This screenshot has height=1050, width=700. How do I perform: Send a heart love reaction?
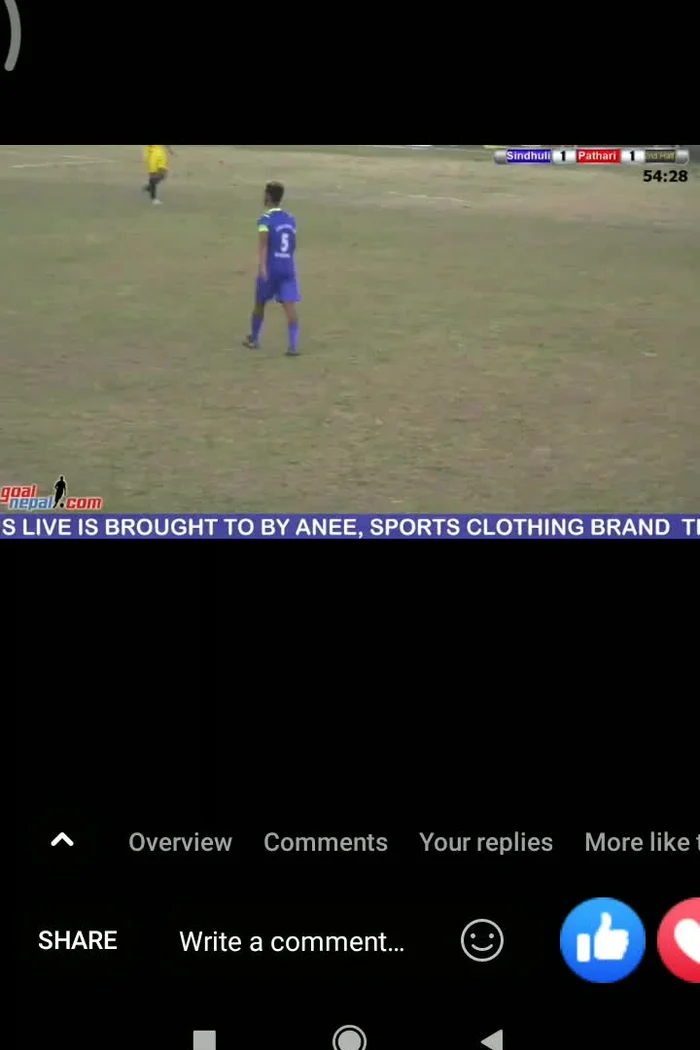679,940
